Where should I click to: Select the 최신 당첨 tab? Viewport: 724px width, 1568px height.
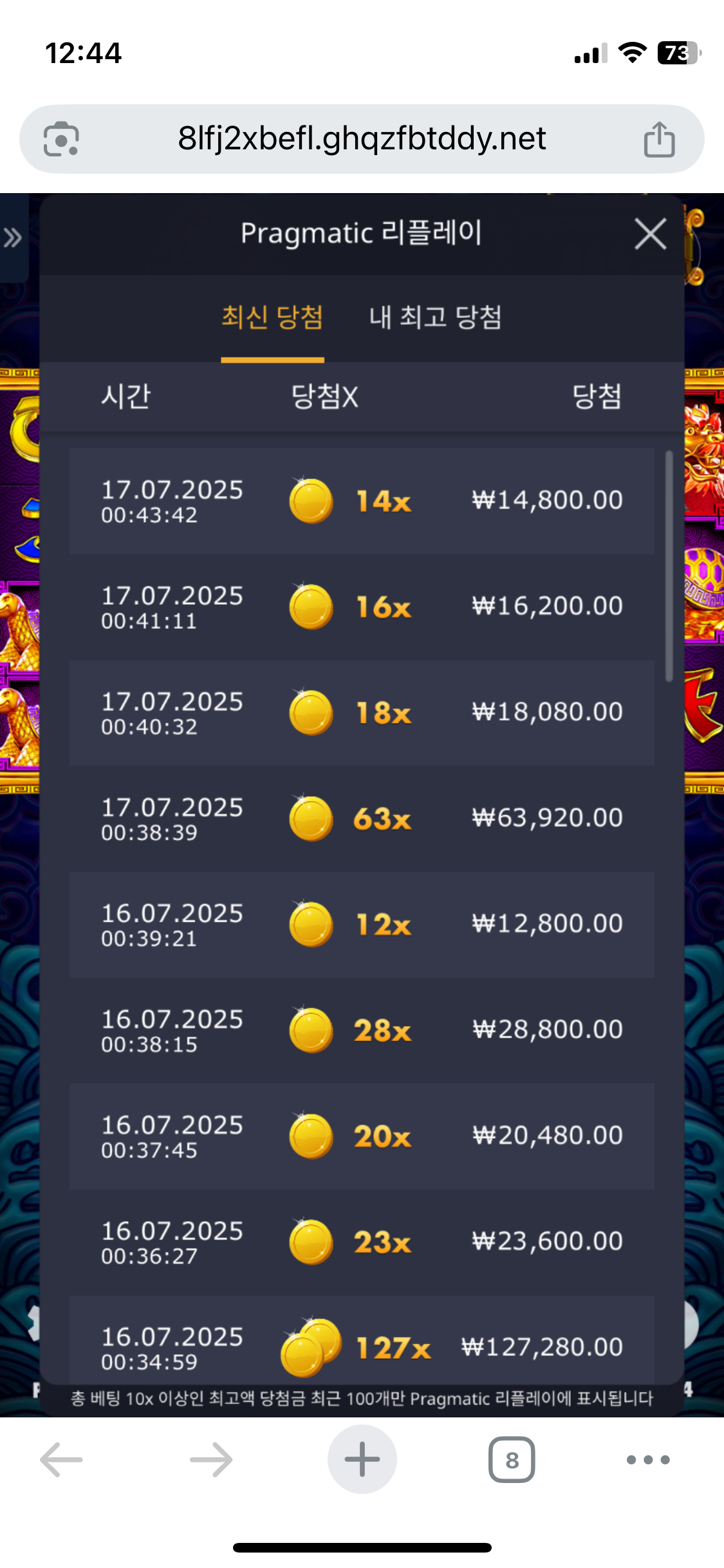click(272, 317)
